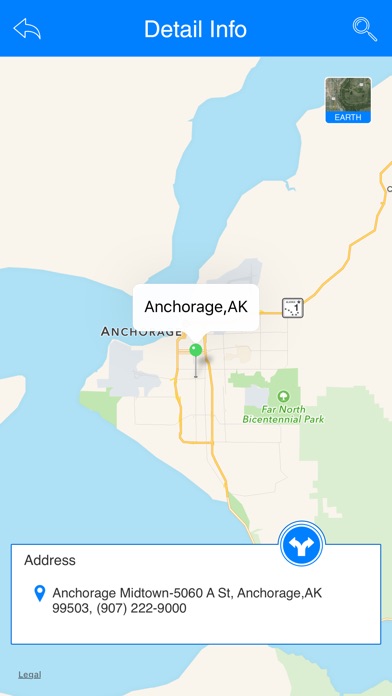Screen dimensions: 392x696
Task: Switch map to Earth view
Action: tap(348, 100)
